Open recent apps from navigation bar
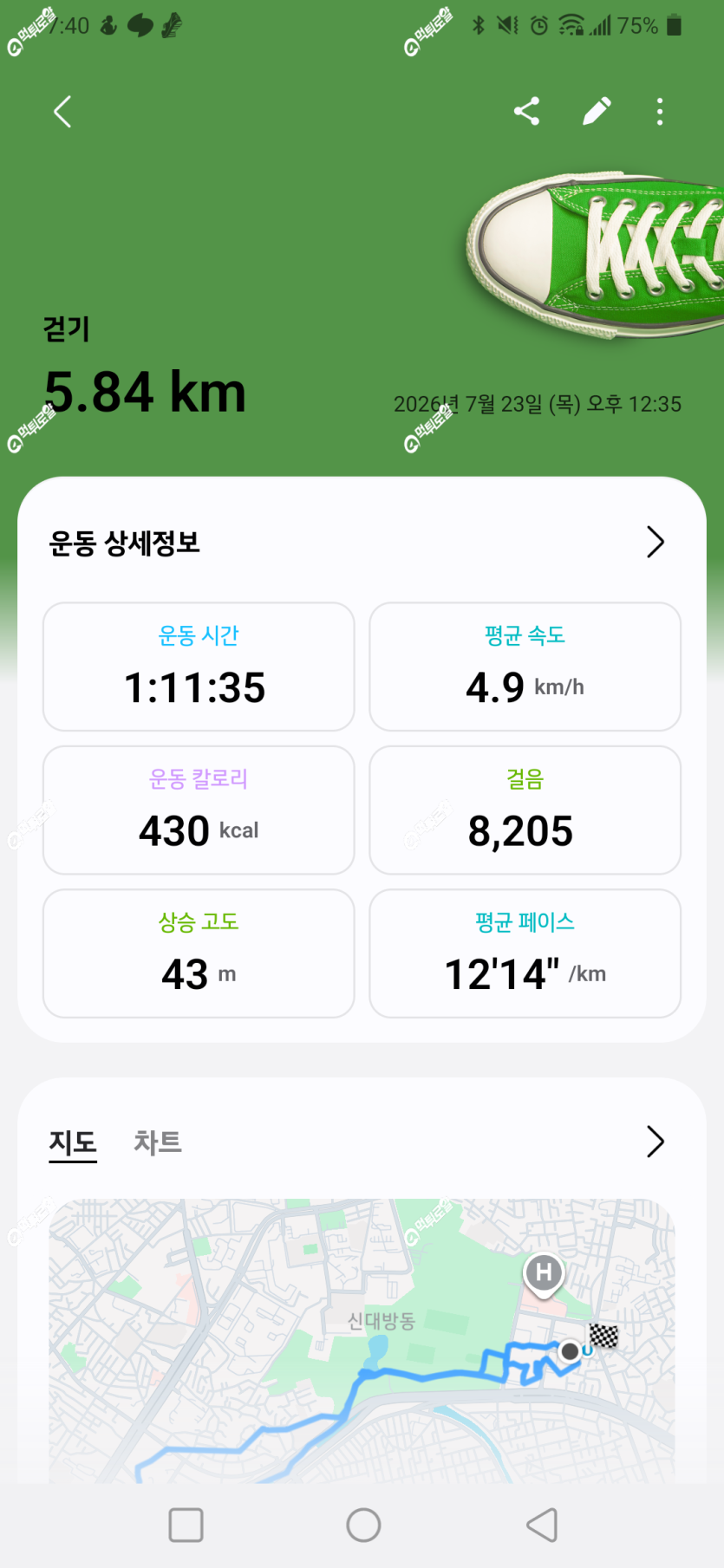The image size is (724, 1568). [x=186, y=1525]
